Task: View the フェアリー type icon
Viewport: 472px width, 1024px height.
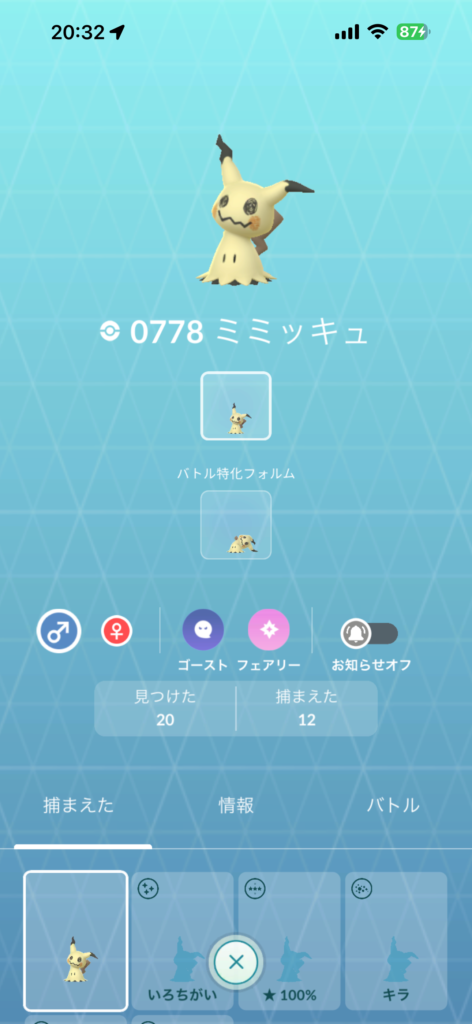Action: pyautogui.click(x=269, y=630)
